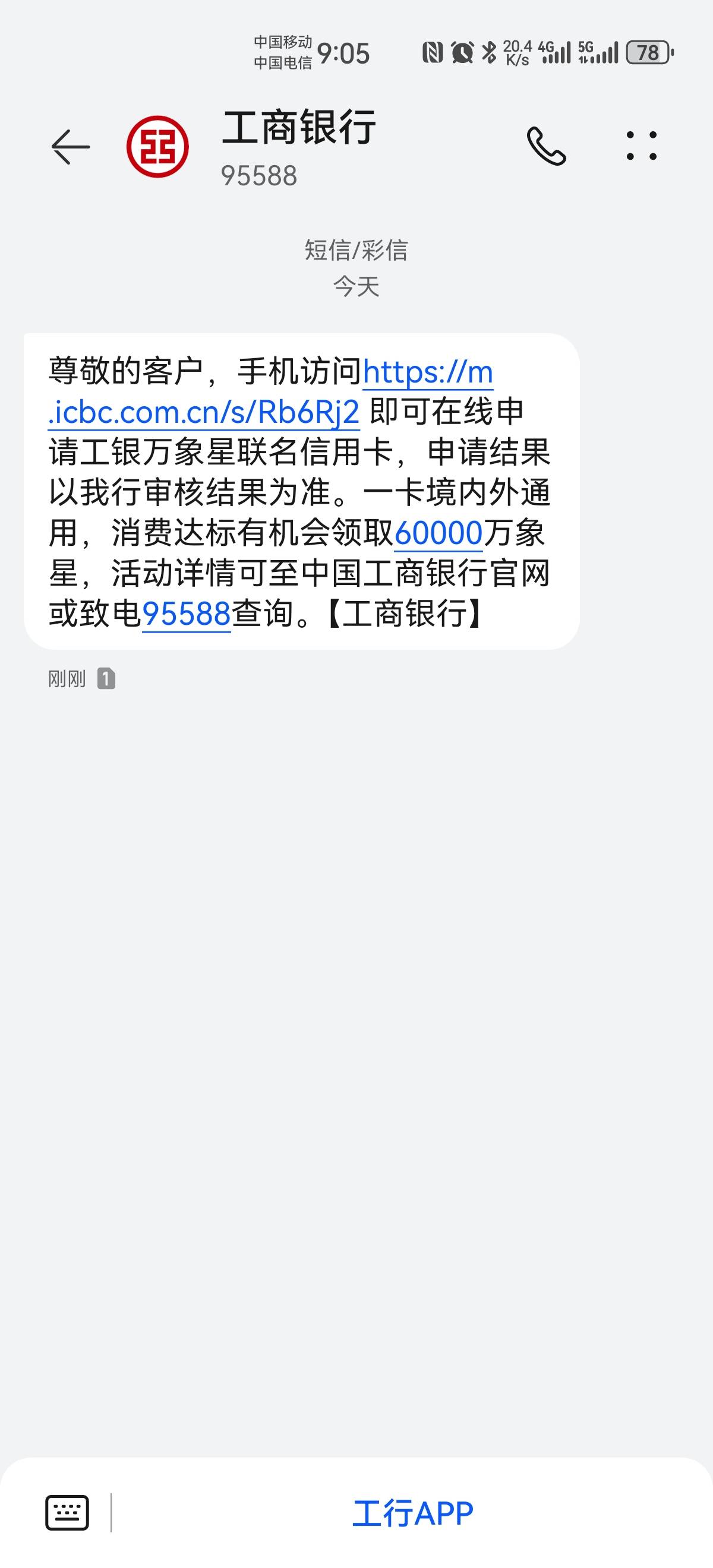
Task: Go back using the arrow icon
Action: click(71, 147)
